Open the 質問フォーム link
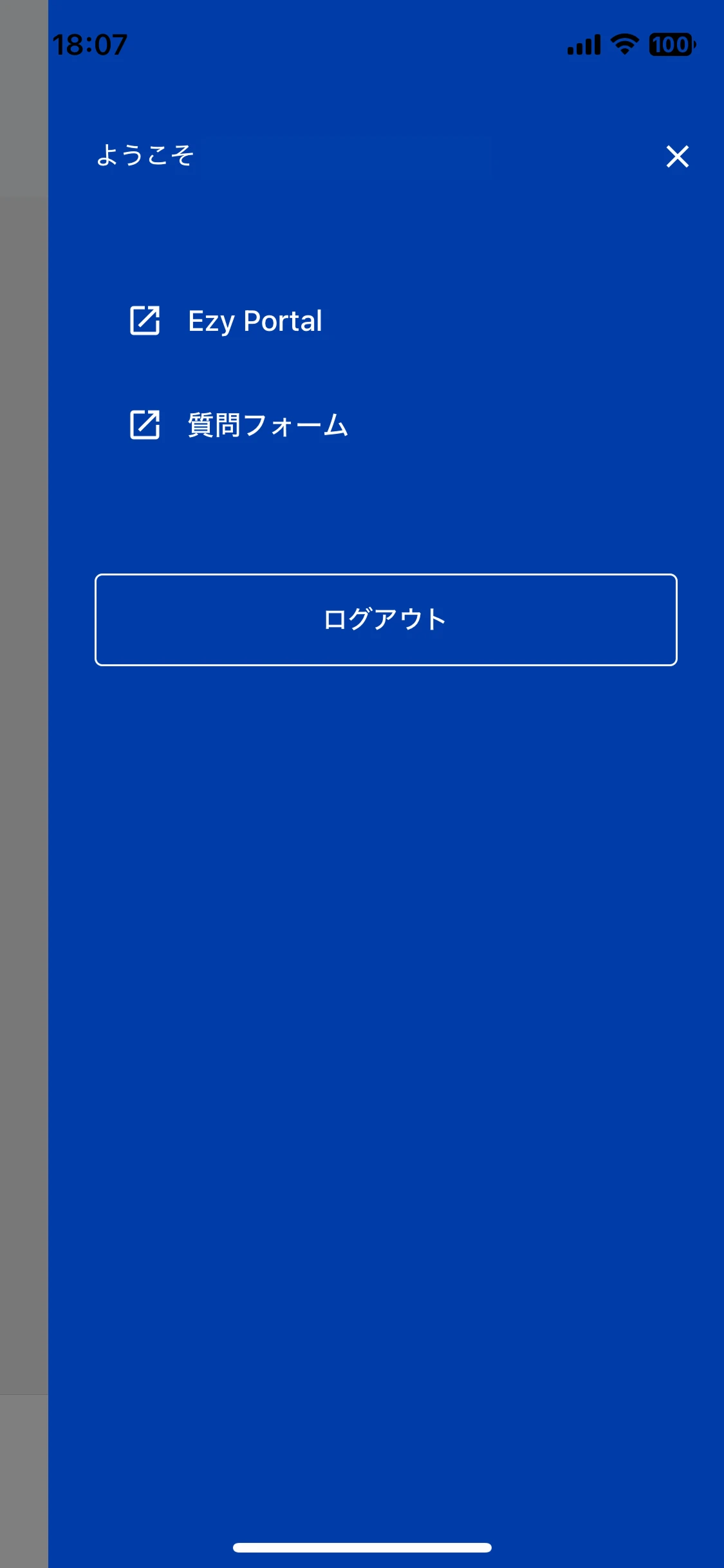Image resolution: width=724 pixels, height=1568 pixels. coord(267,425)
